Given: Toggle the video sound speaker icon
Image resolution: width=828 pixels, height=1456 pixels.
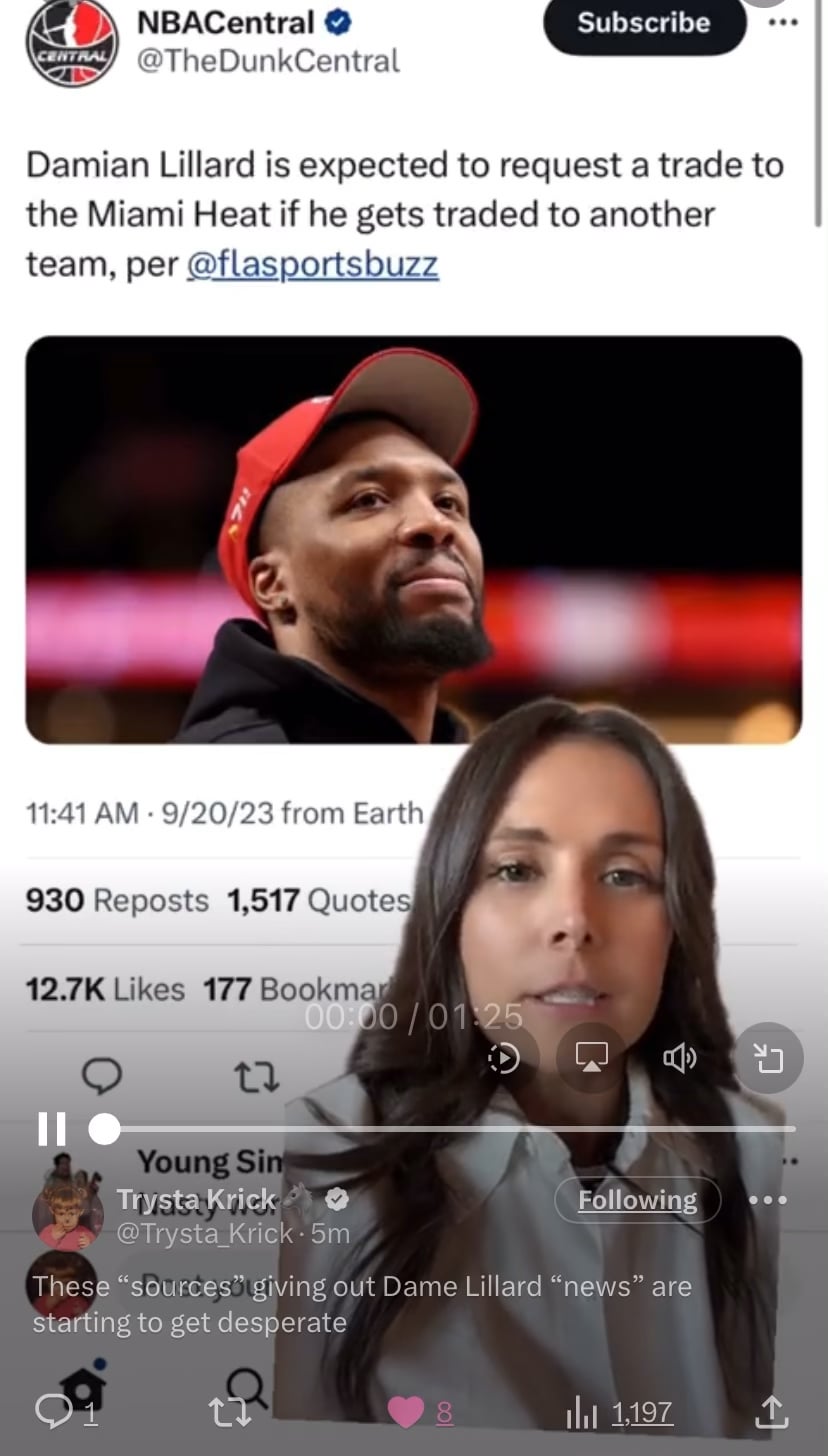Looking at the screenshot, I should pos(679,1058).
